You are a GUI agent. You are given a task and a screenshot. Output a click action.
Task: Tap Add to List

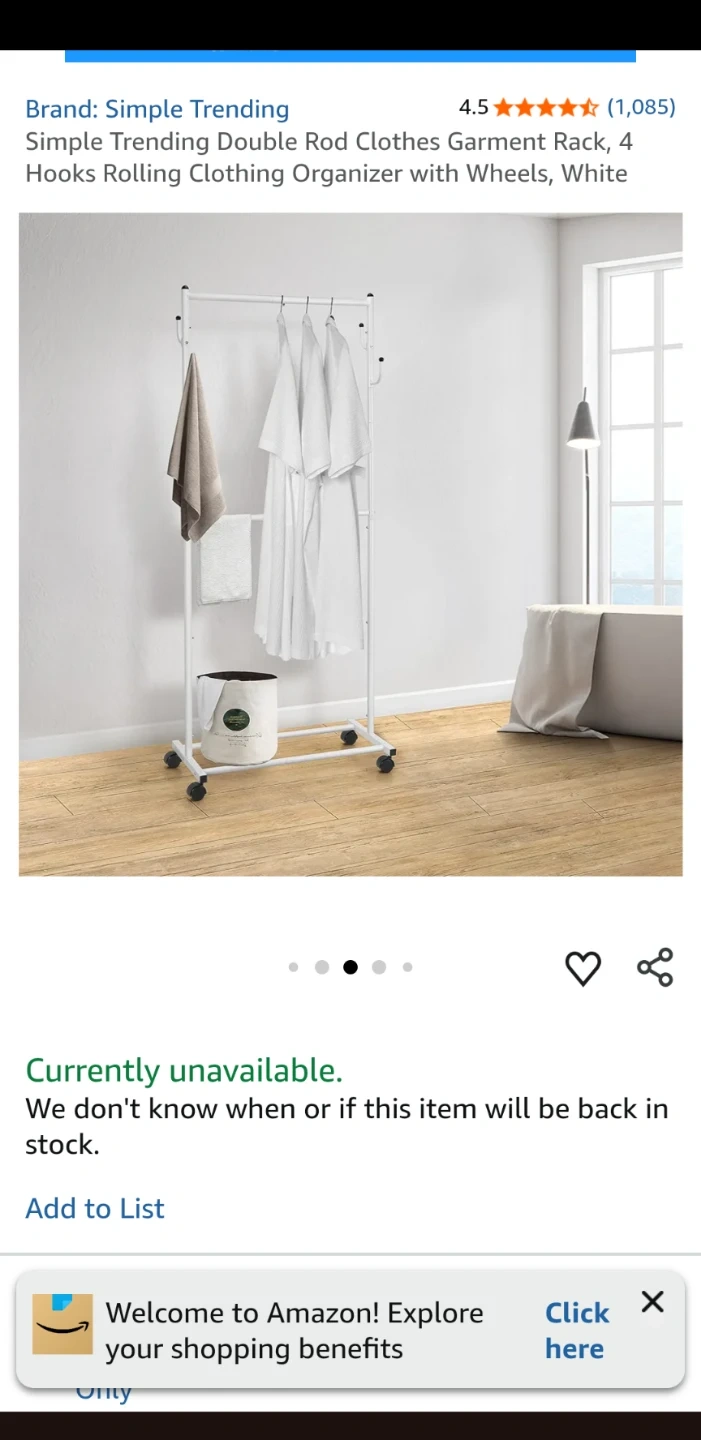click(95, 1208)
